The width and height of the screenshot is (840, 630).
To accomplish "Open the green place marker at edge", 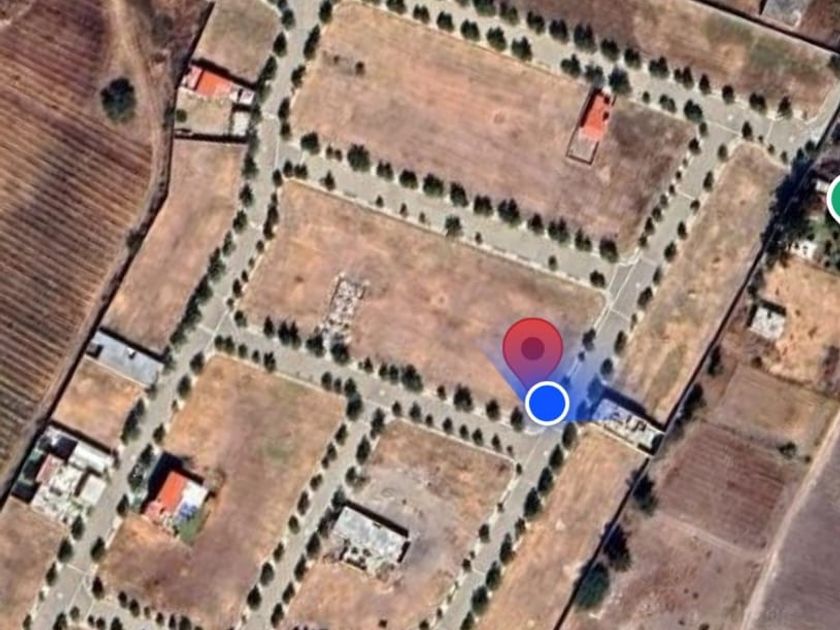I will (x=835, y=199).
